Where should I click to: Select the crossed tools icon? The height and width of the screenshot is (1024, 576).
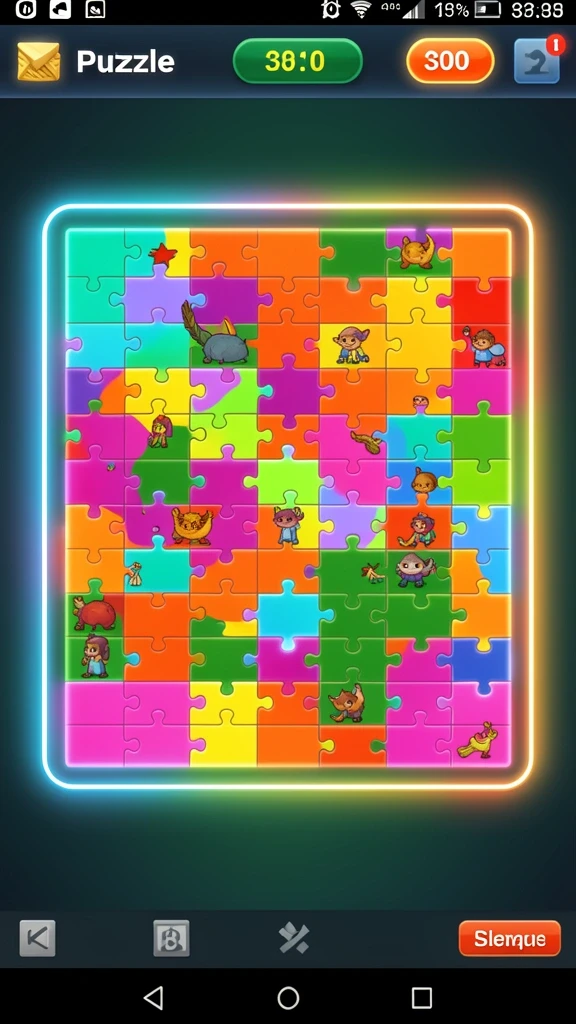294,939
